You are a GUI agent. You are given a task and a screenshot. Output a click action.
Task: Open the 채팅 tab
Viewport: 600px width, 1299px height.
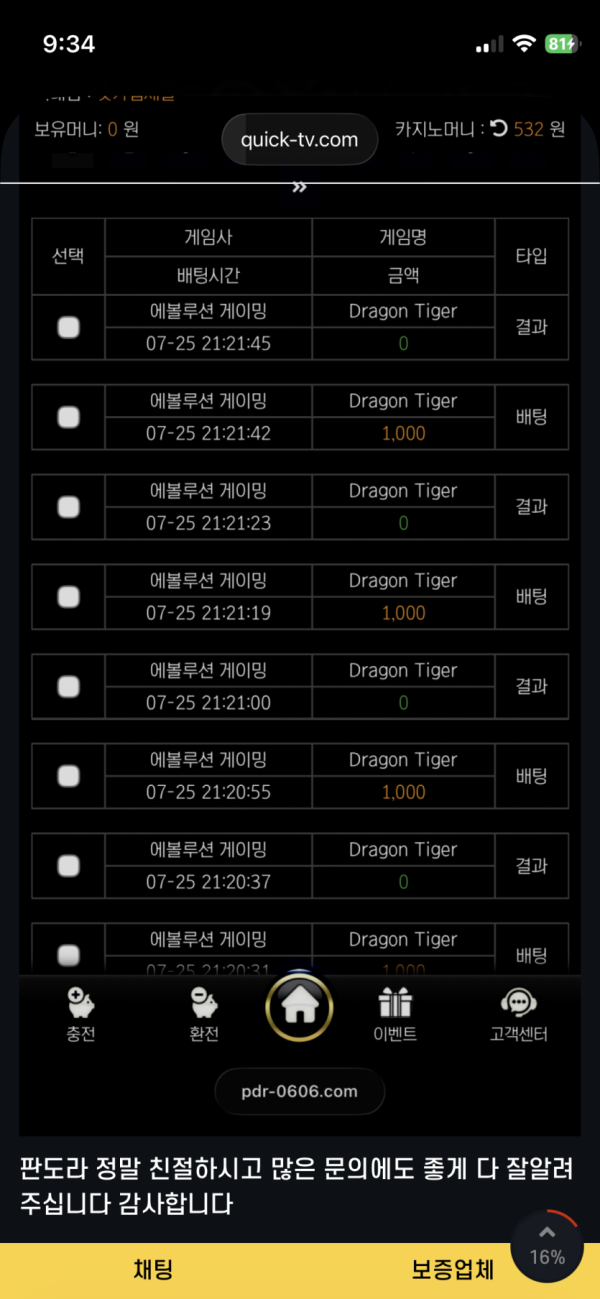coord(153,1270)
